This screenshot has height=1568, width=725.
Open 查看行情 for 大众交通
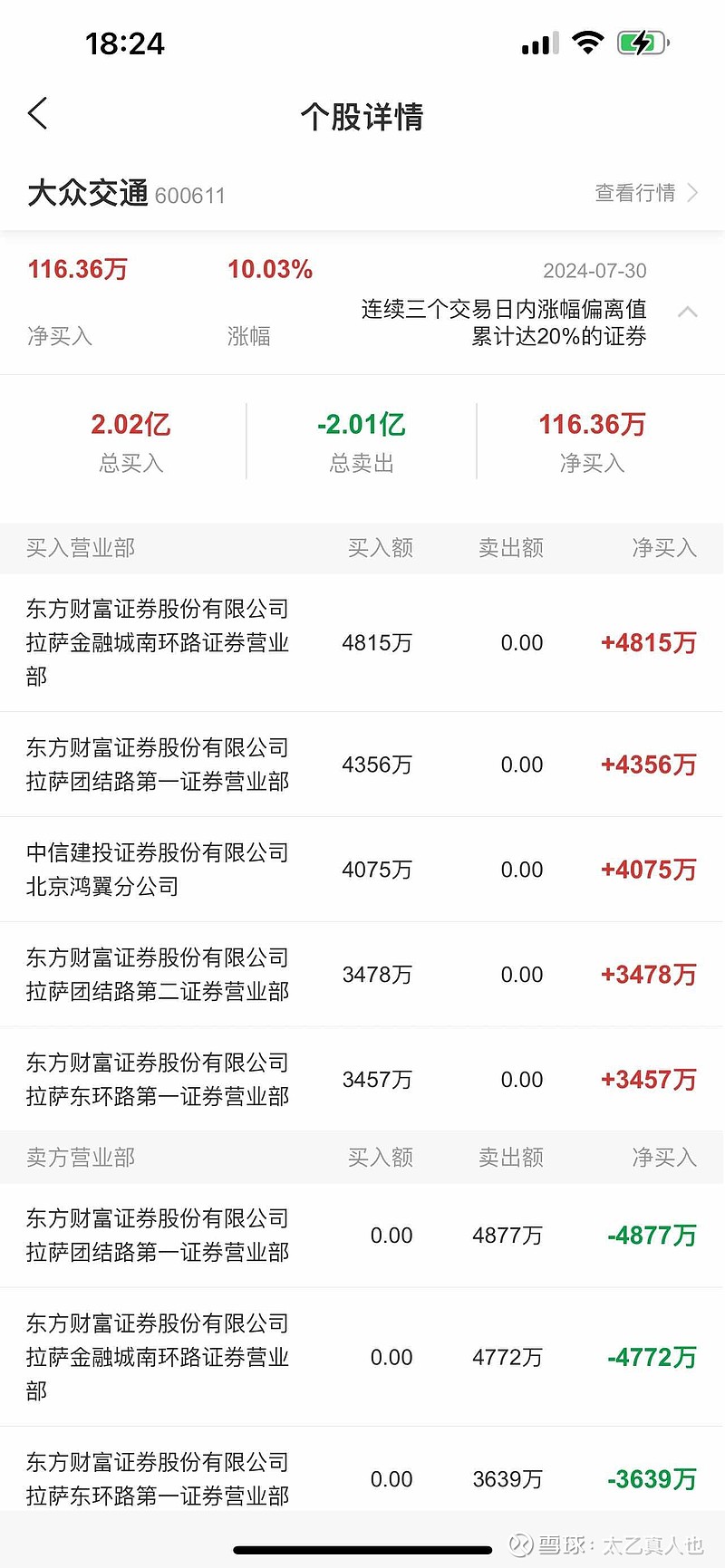tap(646, 193)
